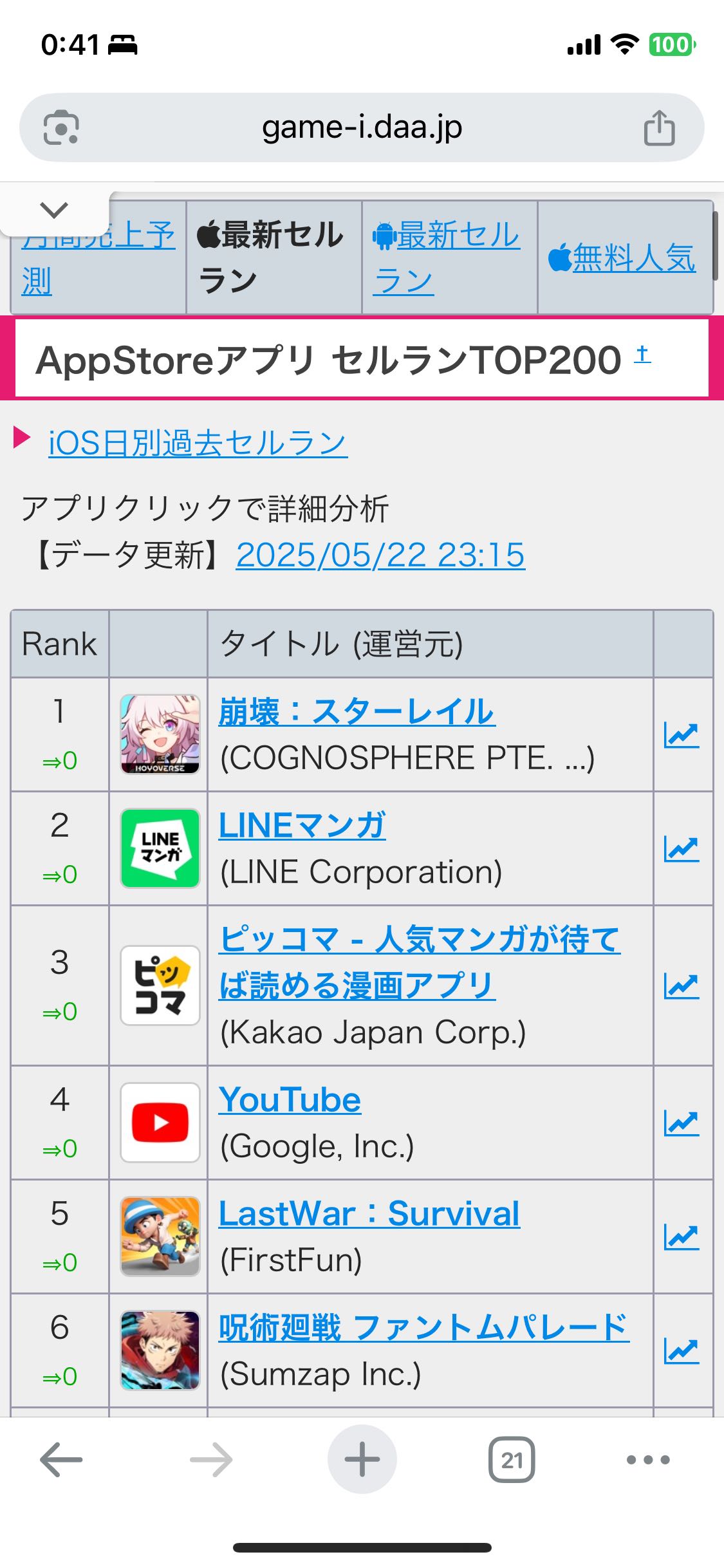724x1568 pixels.
Task: Open the 崩壊：スターレイル app details
Action: (x=357, y=712)
